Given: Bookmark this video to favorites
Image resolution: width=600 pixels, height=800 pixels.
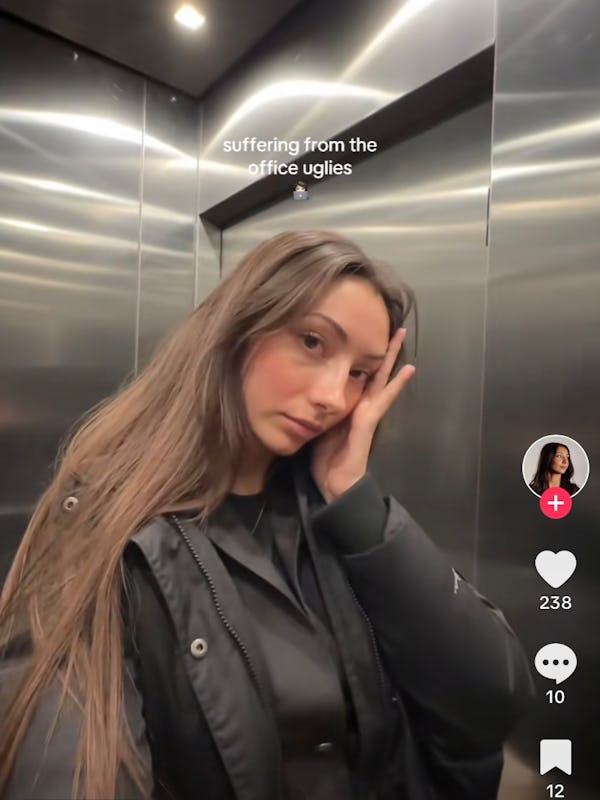Looking at the screenshot, I should pos(555,757).
